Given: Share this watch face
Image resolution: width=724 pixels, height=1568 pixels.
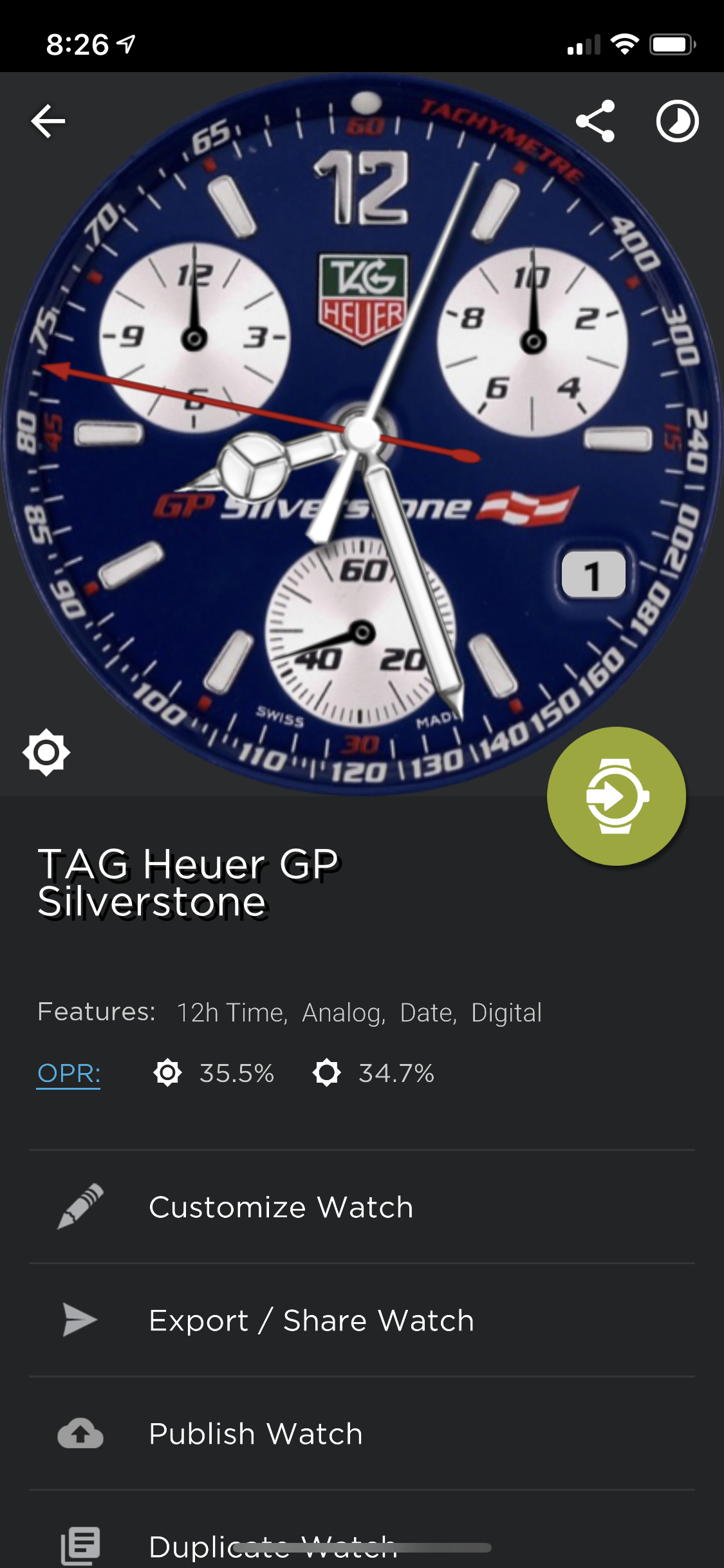Looking at the screenshot, I should click(x=595, y=121).
